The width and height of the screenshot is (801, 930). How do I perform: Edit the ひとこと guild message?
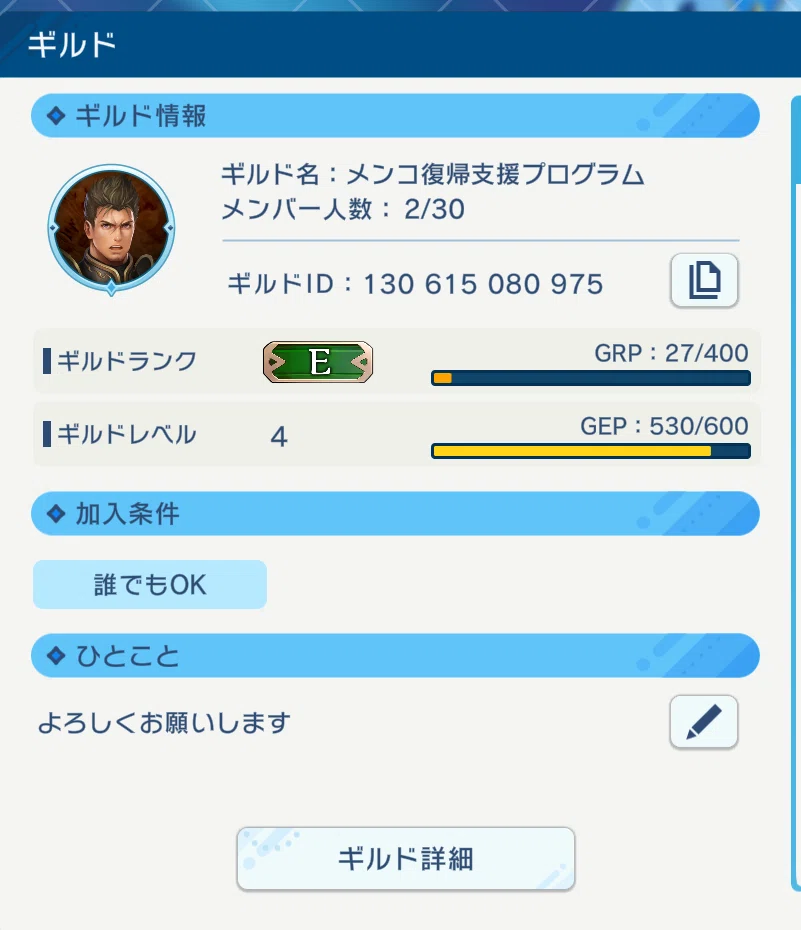[x=703, y=722]
